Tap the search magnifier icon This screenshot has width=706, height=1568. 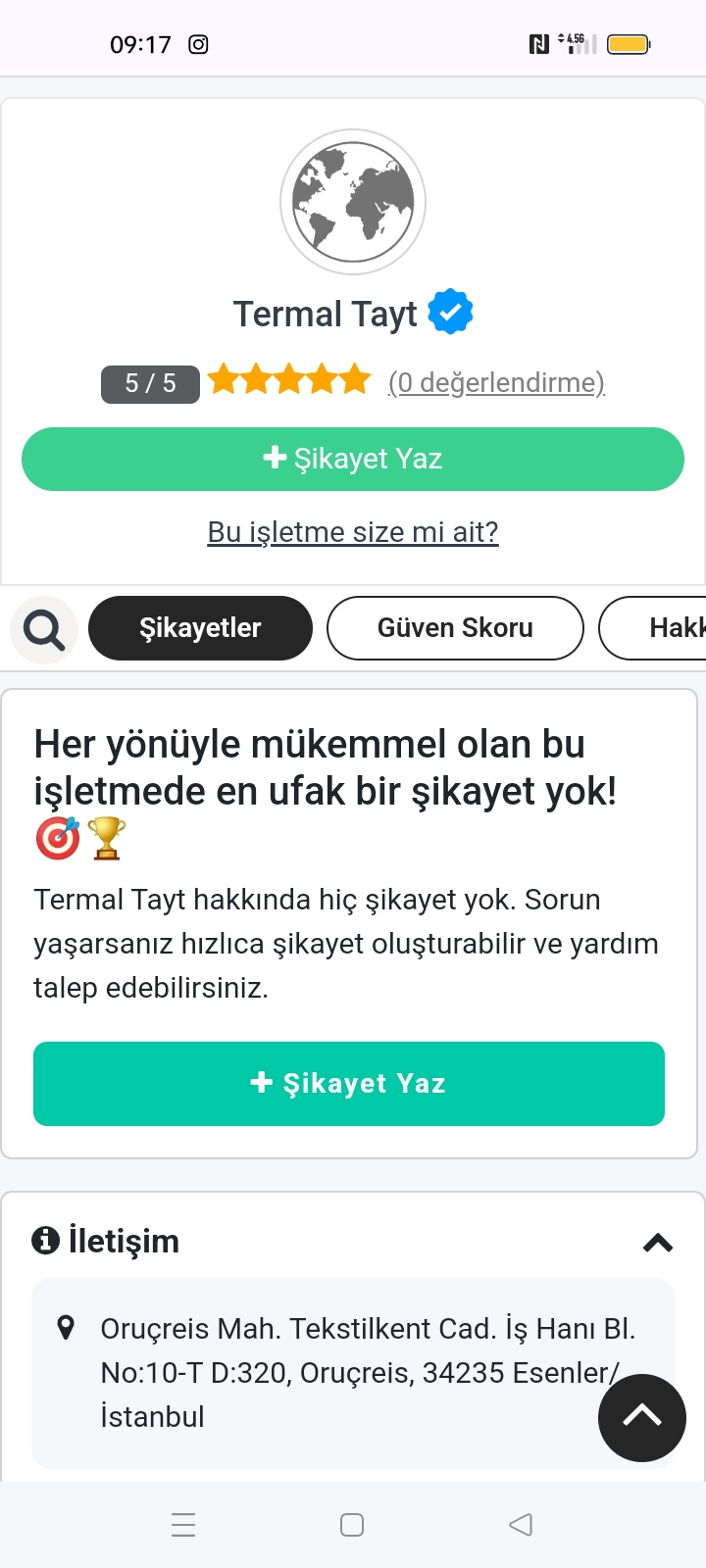pos(44,629)
